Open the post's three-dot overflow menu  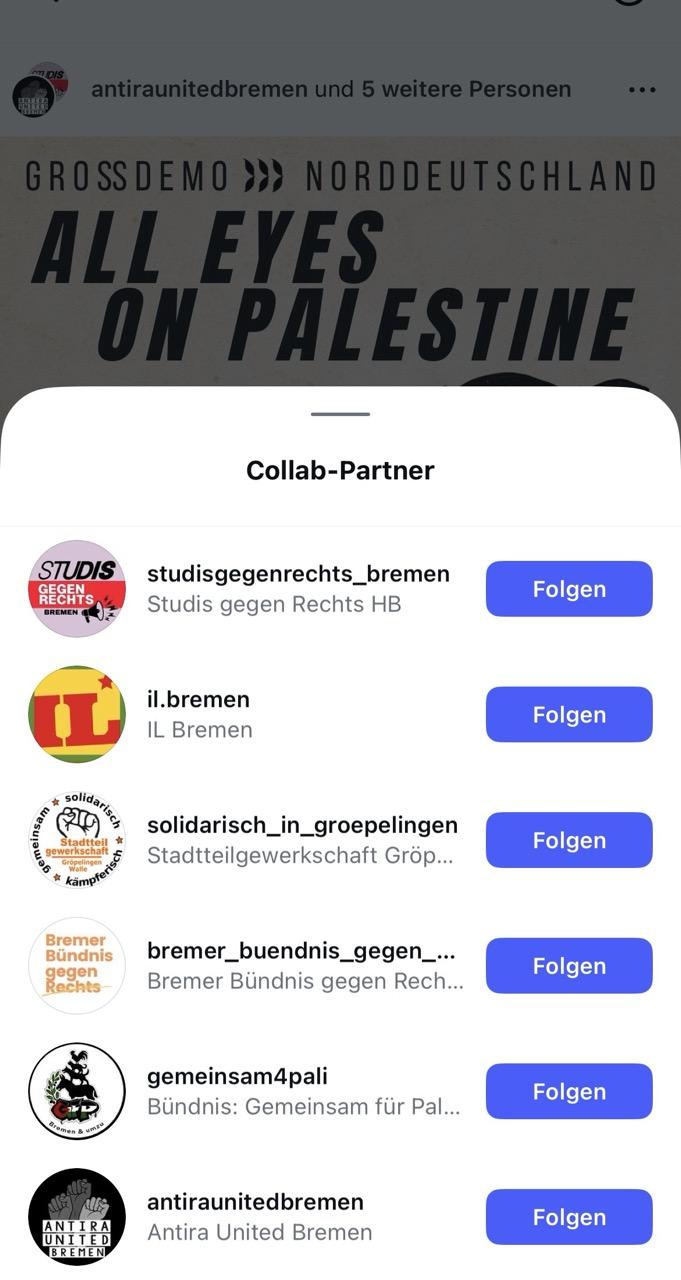click(641, 90)
